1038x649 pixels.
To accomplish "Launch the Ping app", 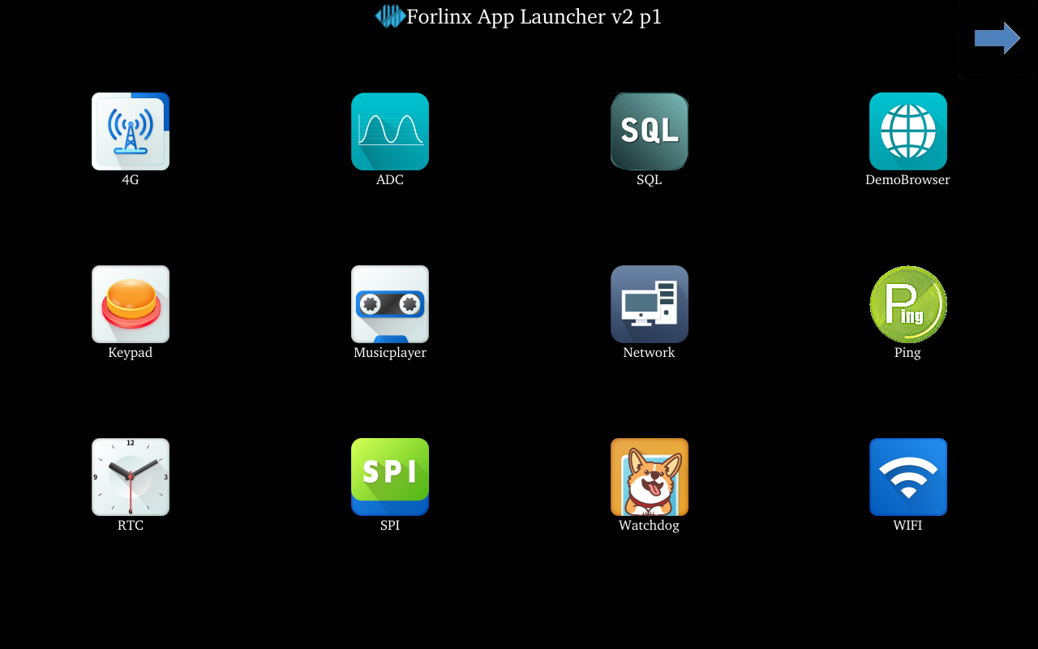I will point(907,305).
